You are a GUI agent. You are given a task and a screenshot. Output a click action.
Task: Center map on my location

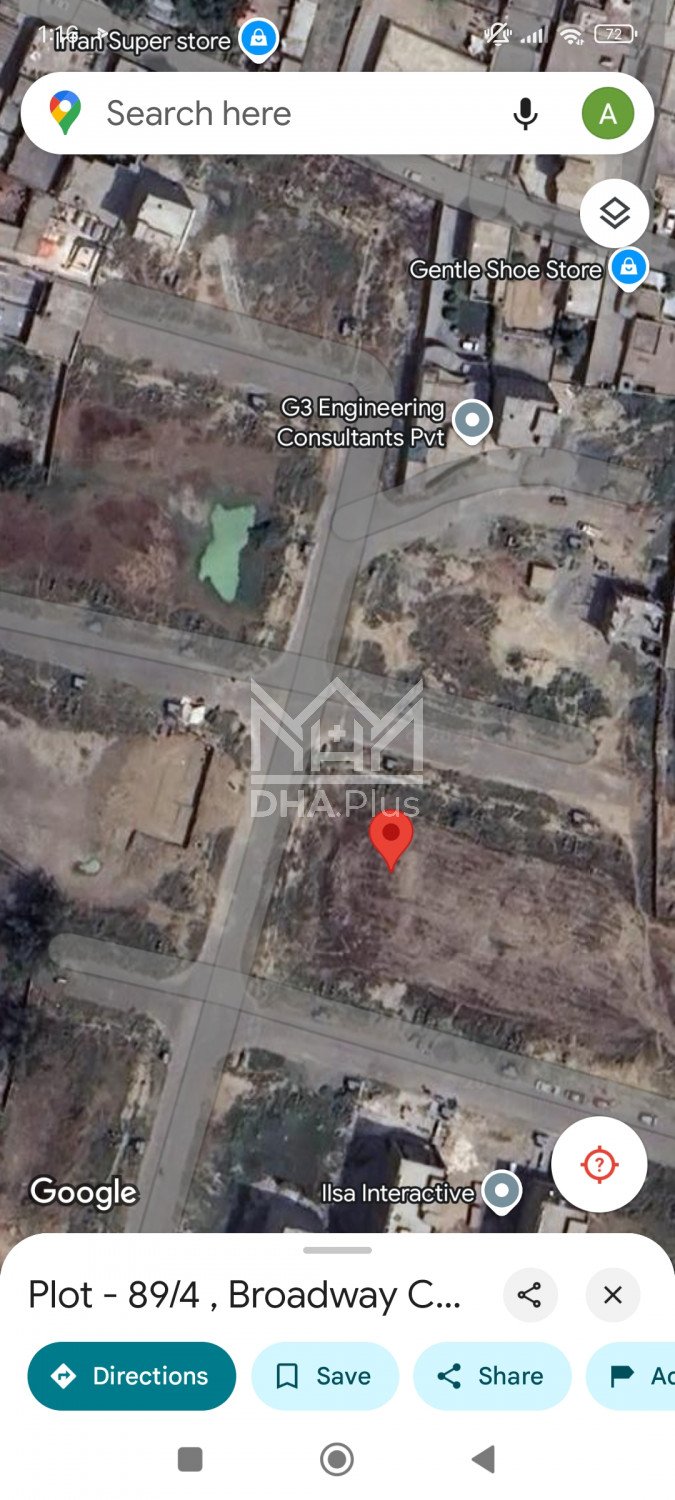[599, 1164]
